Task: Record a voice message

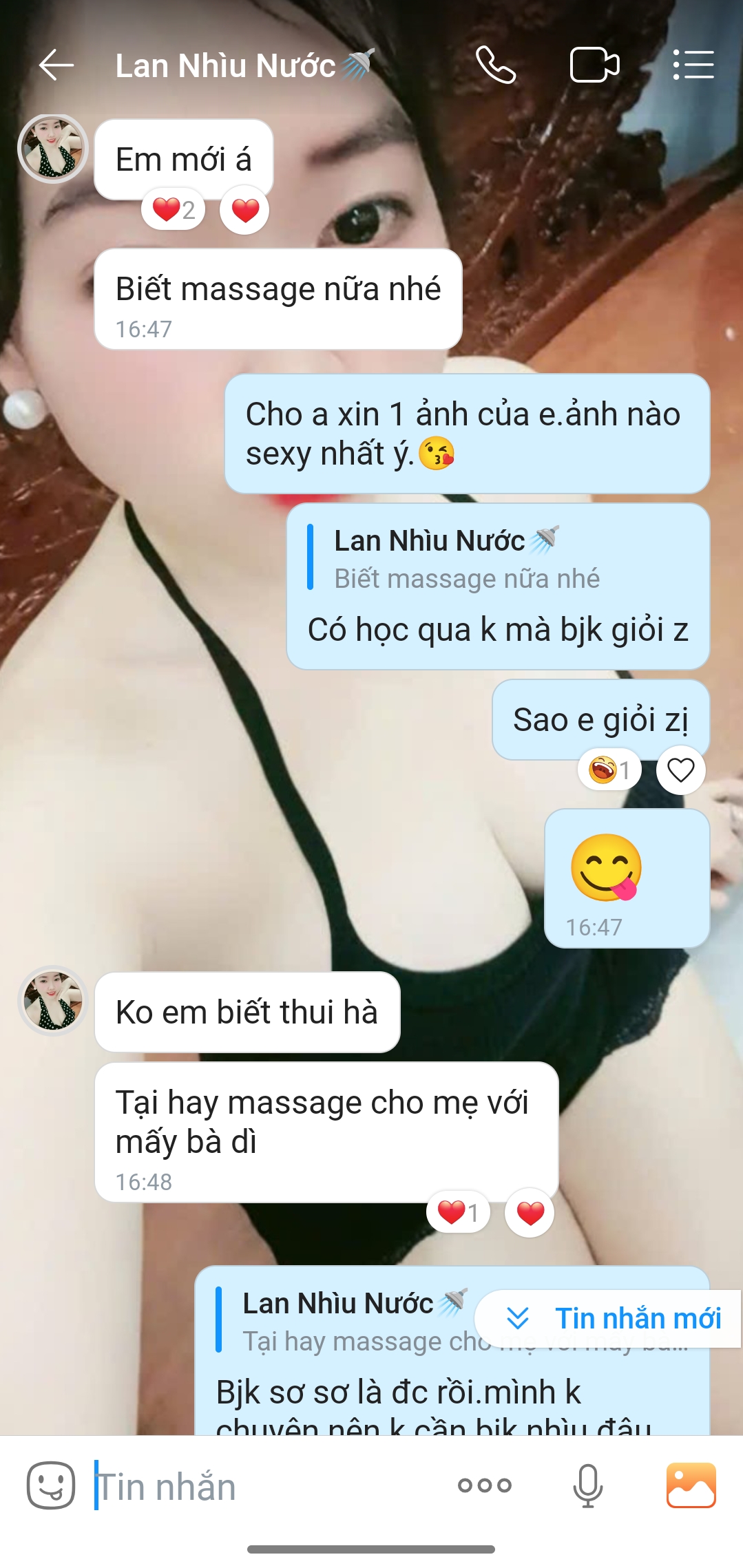Action: tap(587, 1485)
